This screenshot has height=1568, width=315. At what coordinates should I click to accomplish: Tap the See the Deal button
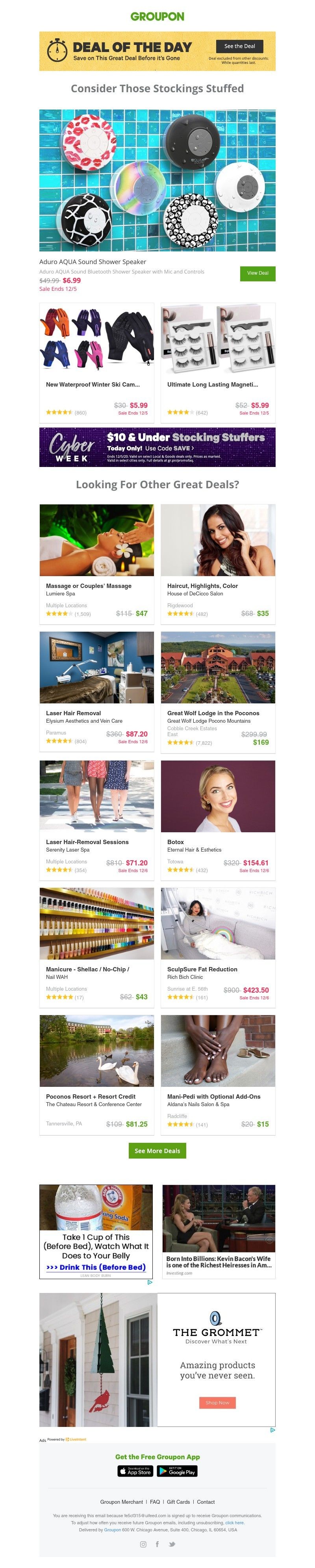[x=239, y=46]
